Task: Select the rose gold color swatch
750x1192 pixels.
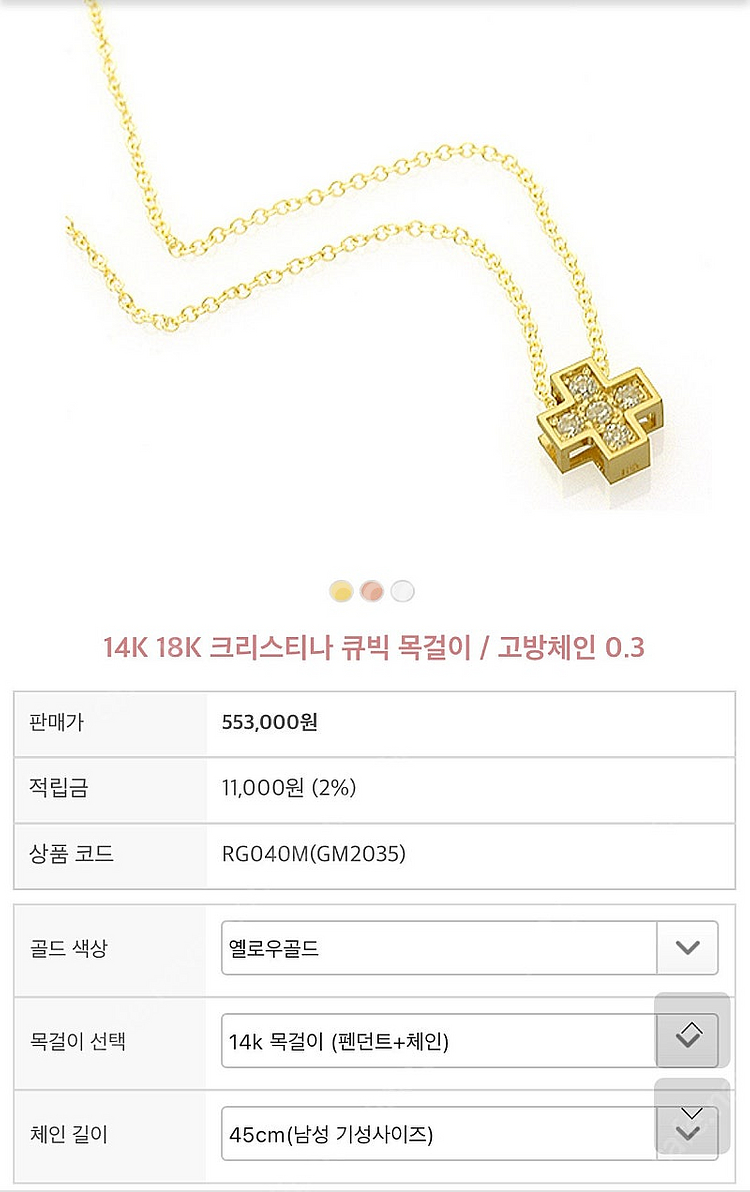Action: point(372,591)
